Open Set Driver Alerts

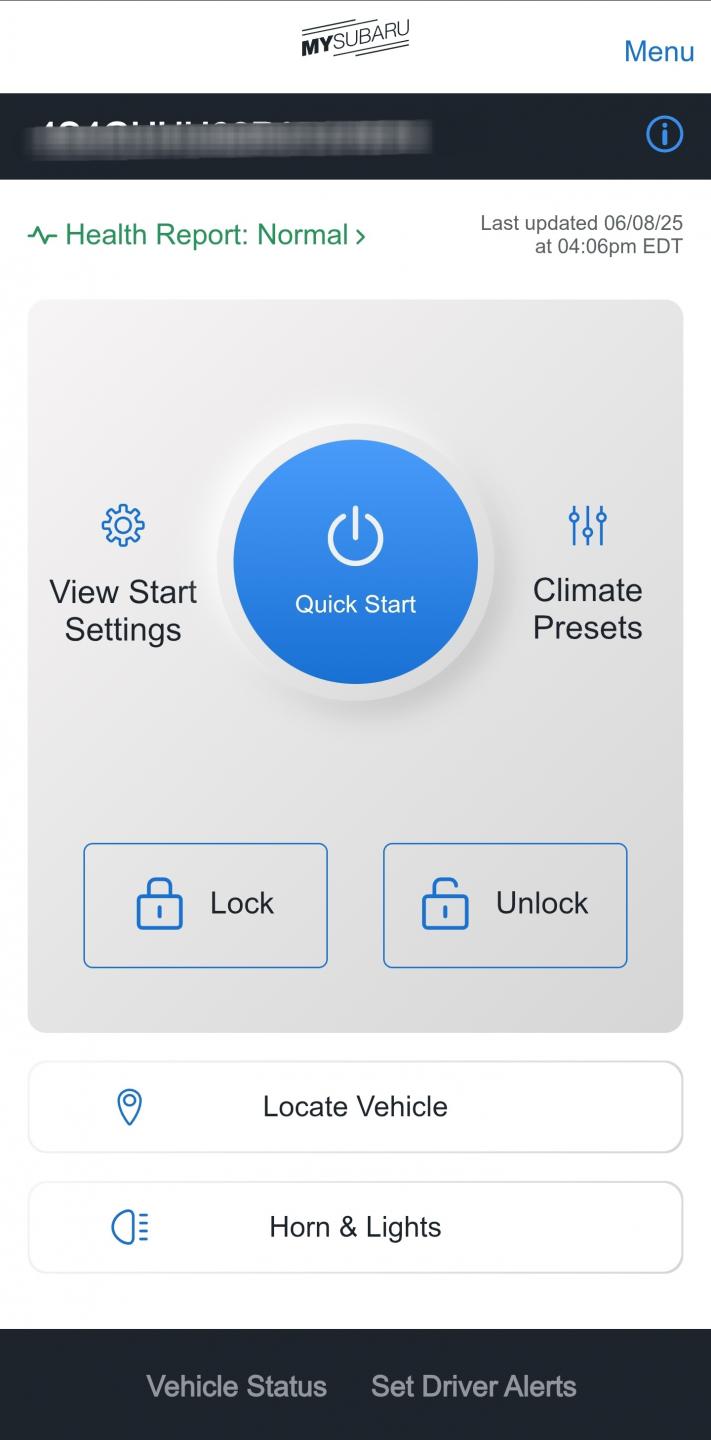(474, 1386)
